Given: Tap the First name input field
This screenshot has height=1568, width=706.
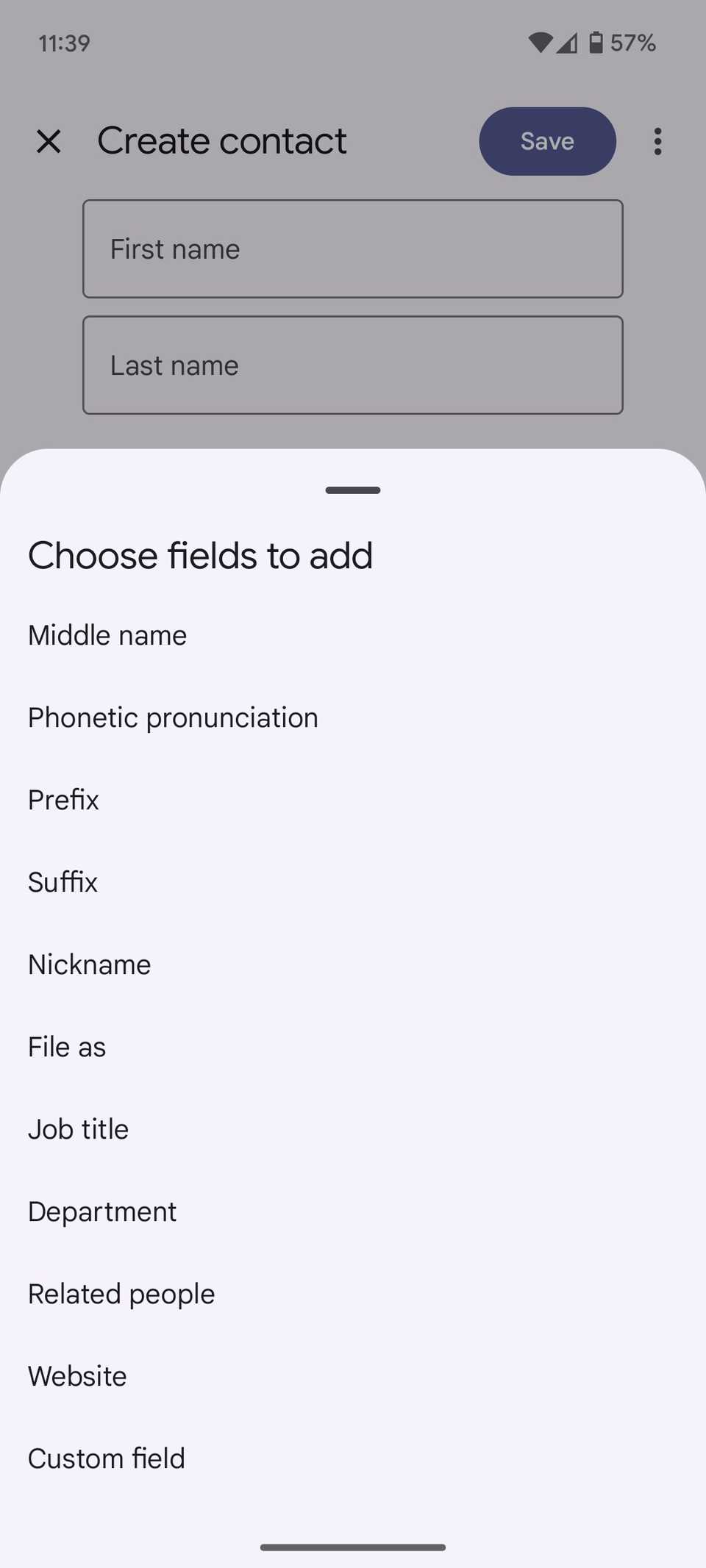Looking at the screenshot, I should [352, 248].
